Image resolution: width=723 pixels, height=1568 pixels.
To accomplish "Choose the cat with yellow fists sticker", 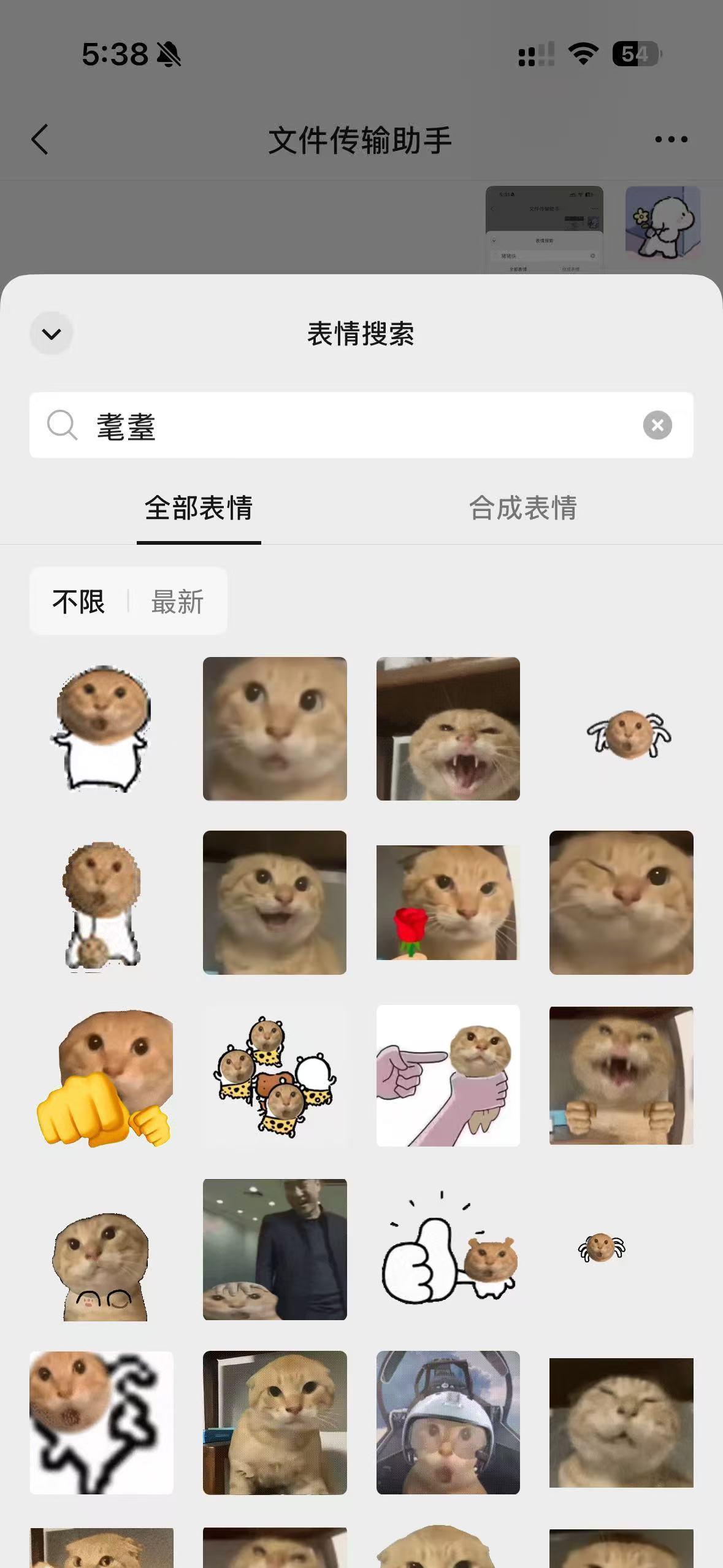I will [102, 1076].
